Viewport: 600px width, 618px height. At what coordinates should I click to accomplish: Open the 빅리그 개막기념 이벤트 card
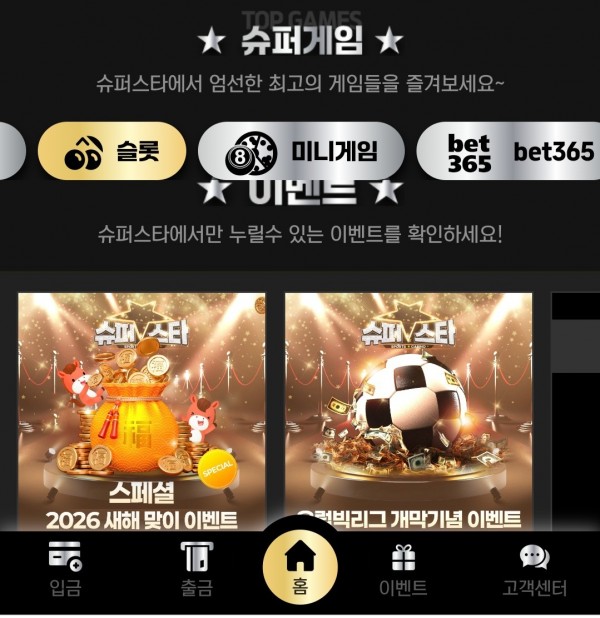(x=407, y=412)
